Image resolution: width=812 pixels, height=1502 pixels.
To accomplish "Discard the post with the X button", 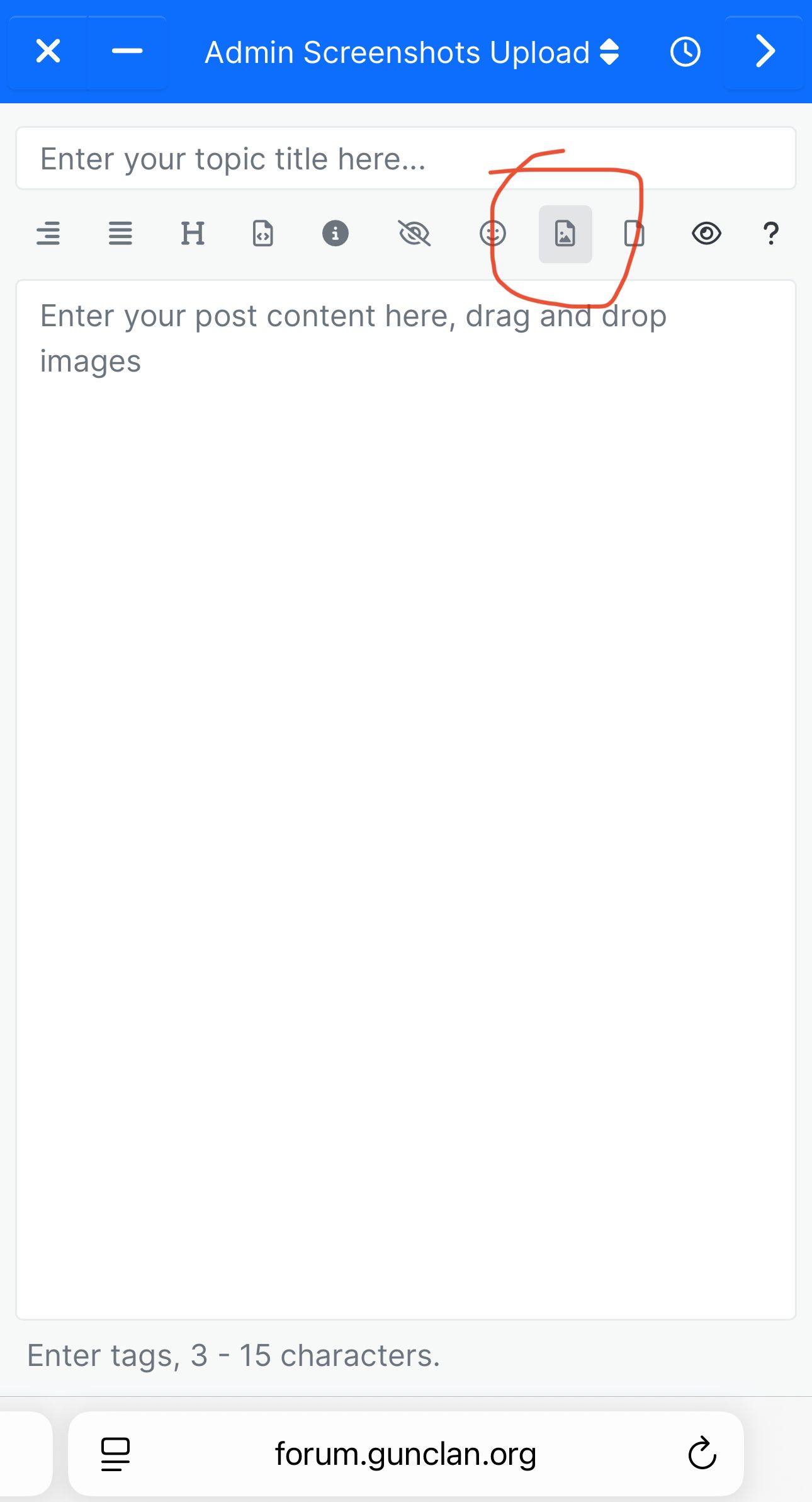I will click(48, 52).
